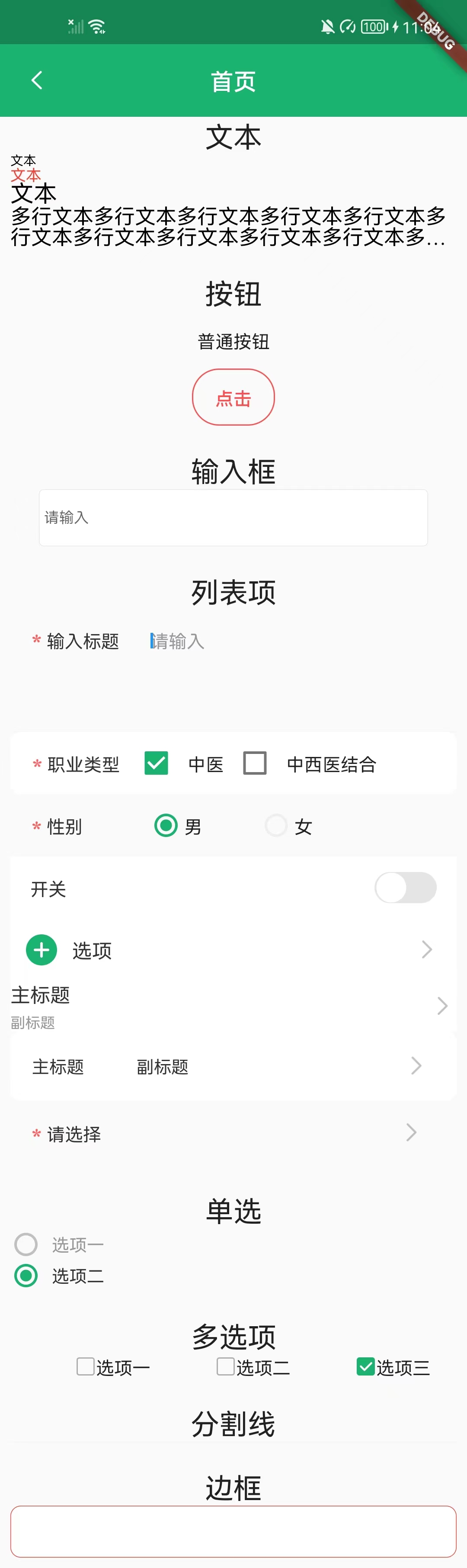
Task: Select 女 for 性别
Action: click(x=276, y=826)
